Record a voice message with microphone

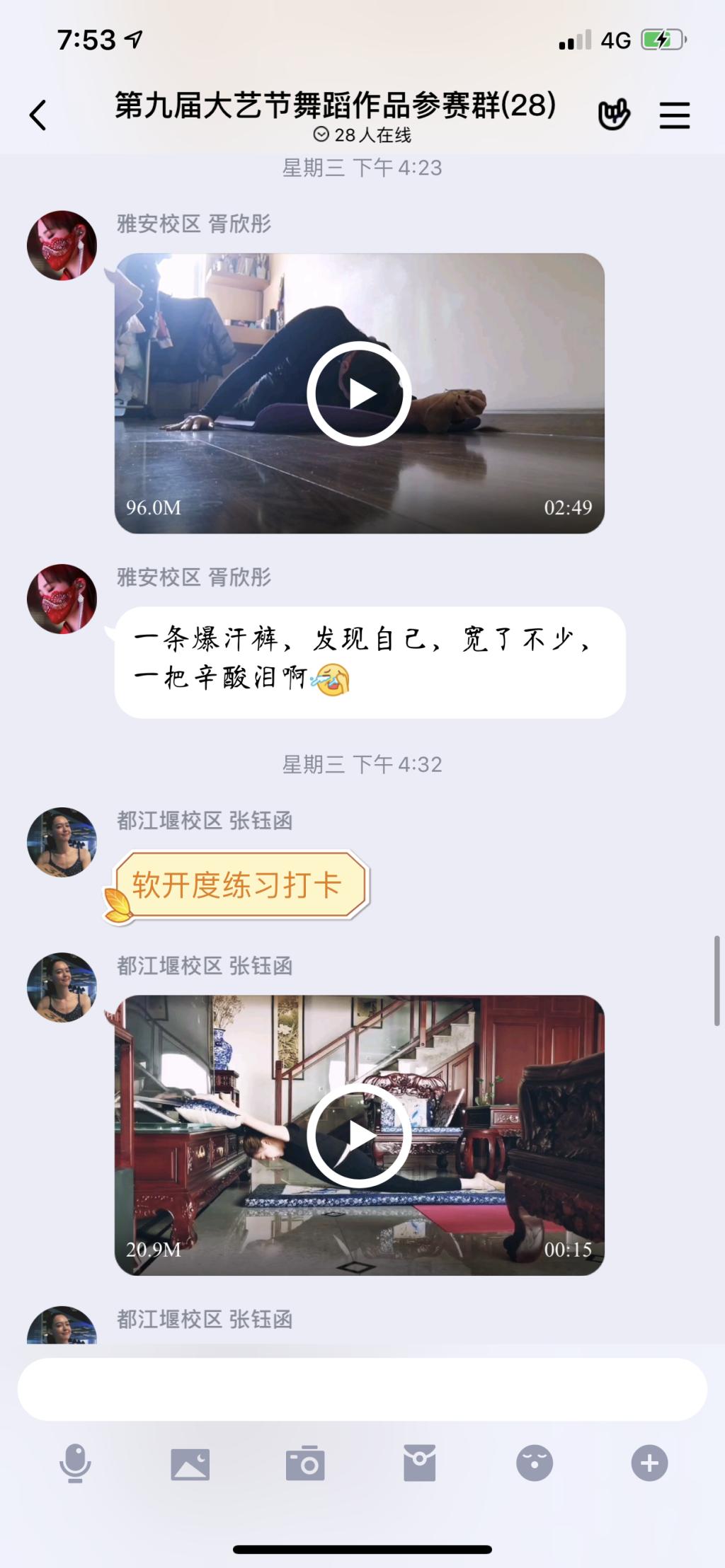[x=75, y=1463]
